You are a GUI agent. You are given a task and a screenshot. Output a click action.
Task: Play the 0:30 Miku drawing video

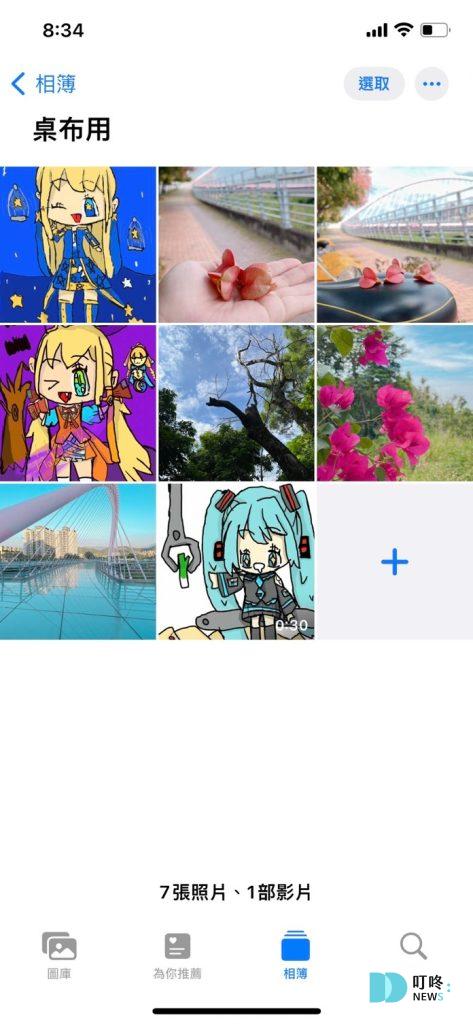tap(236, 561)
